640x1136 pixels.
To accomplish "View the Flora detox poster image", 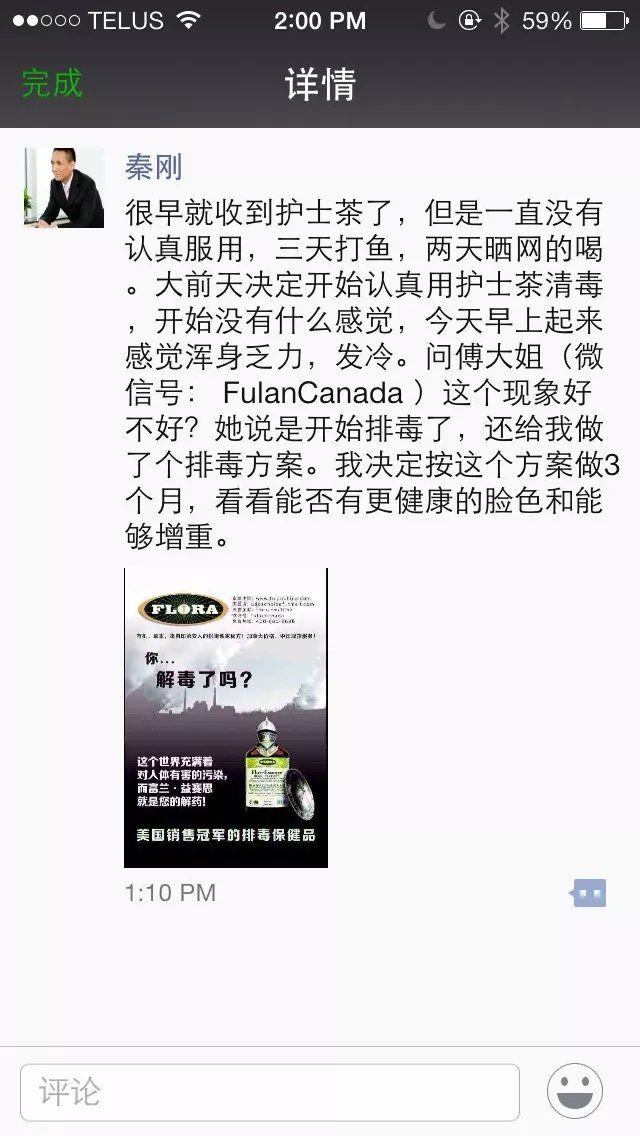I will (226, 718).
